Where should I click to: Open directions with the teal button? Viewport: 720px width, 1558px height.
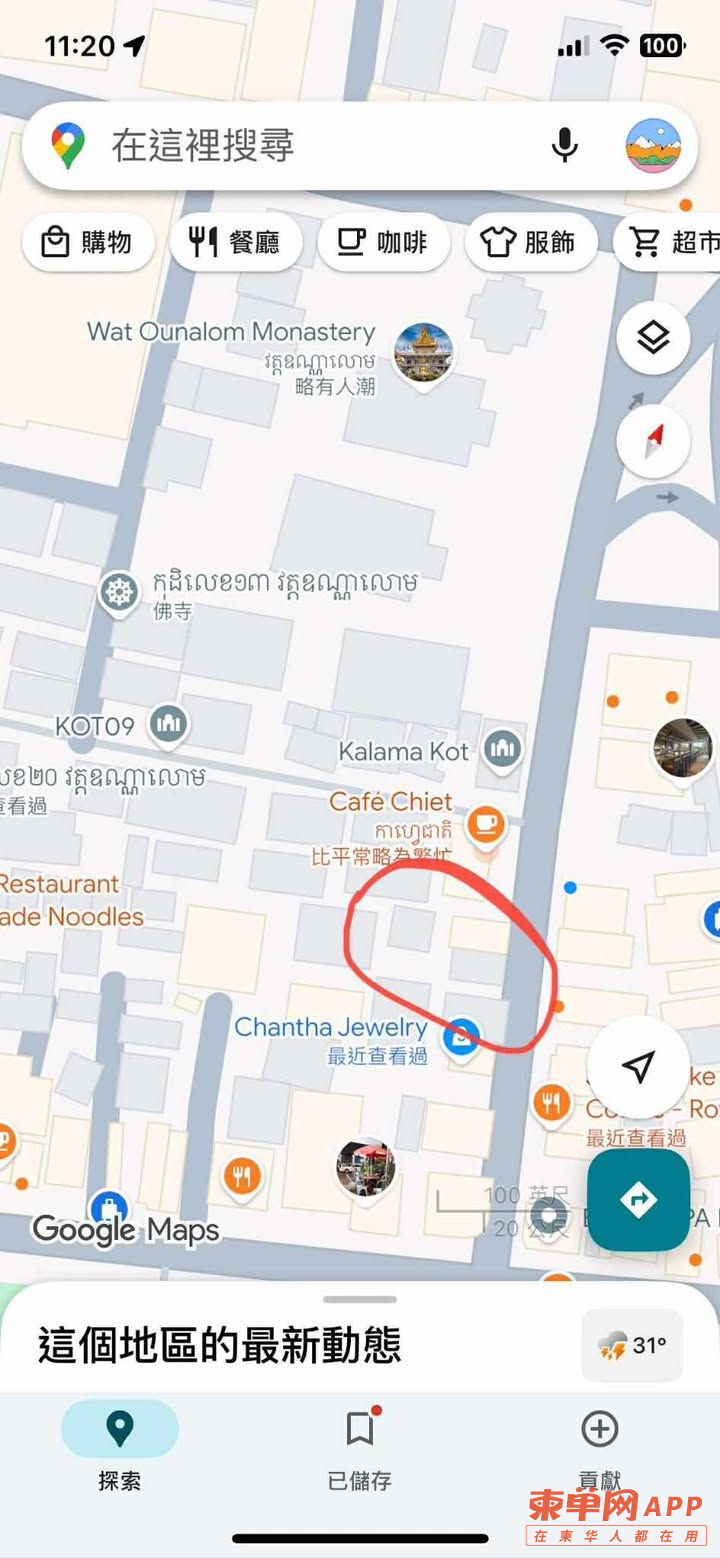point(638,1199)
